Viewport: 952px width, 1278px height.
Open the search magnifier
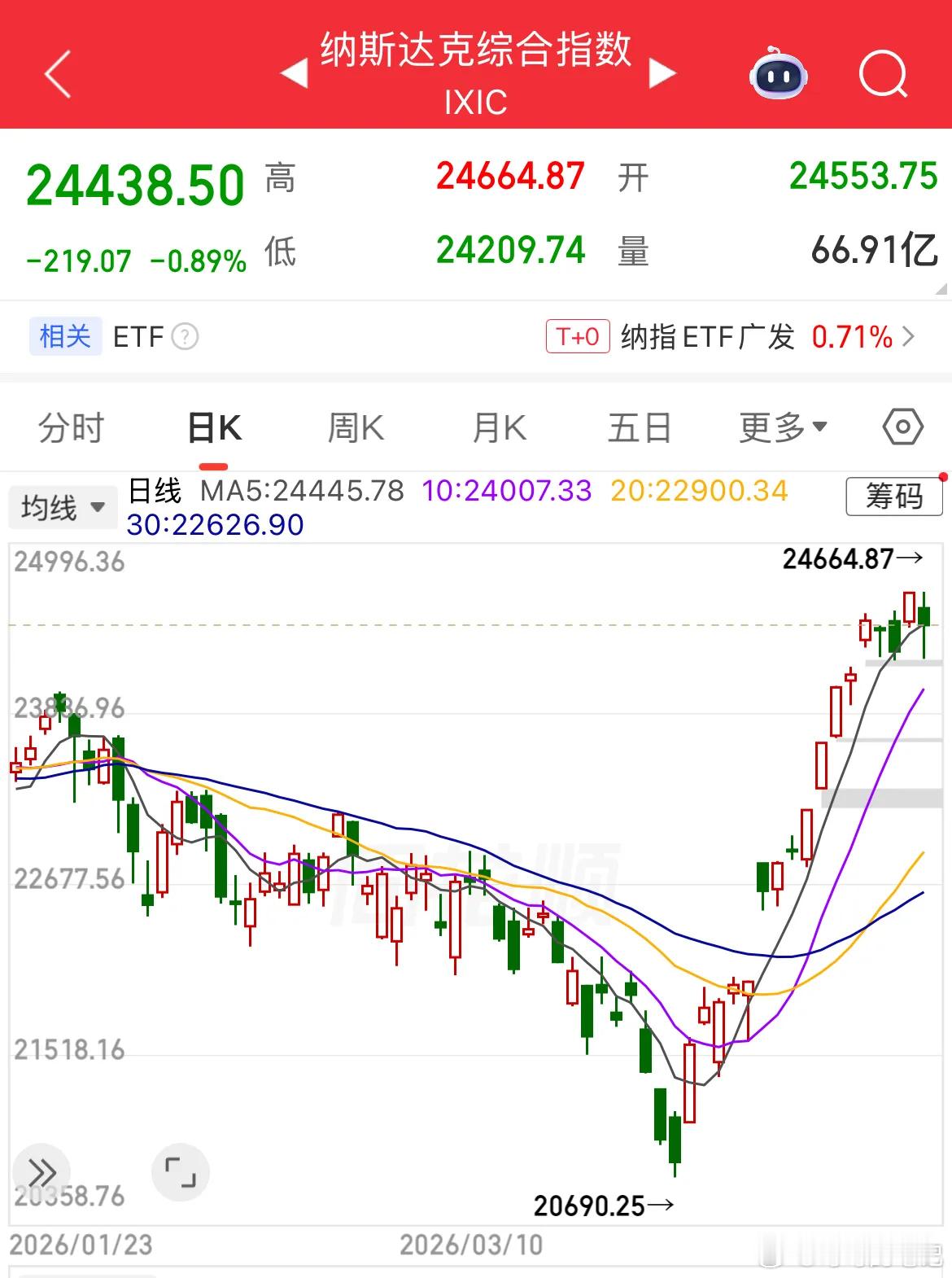pyautogui.click(x=884, y=74)
